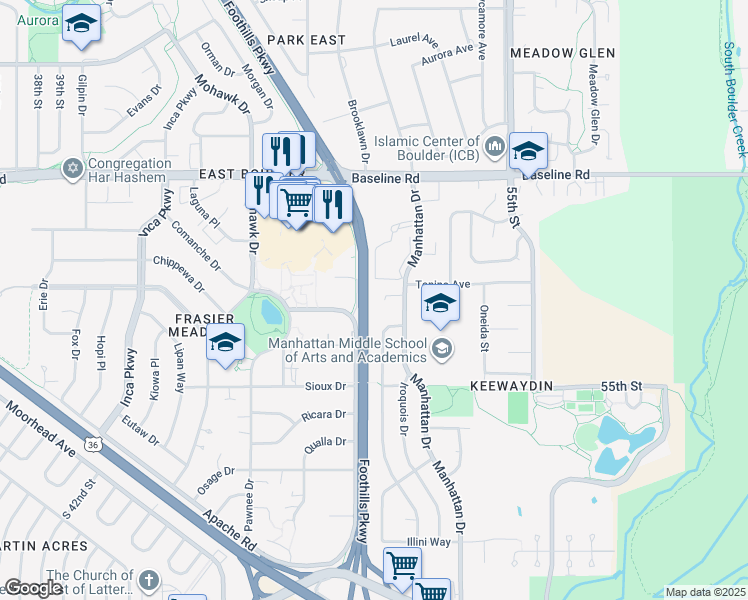Select the grocery marker beside Illini Way

[x=402, y=567]
